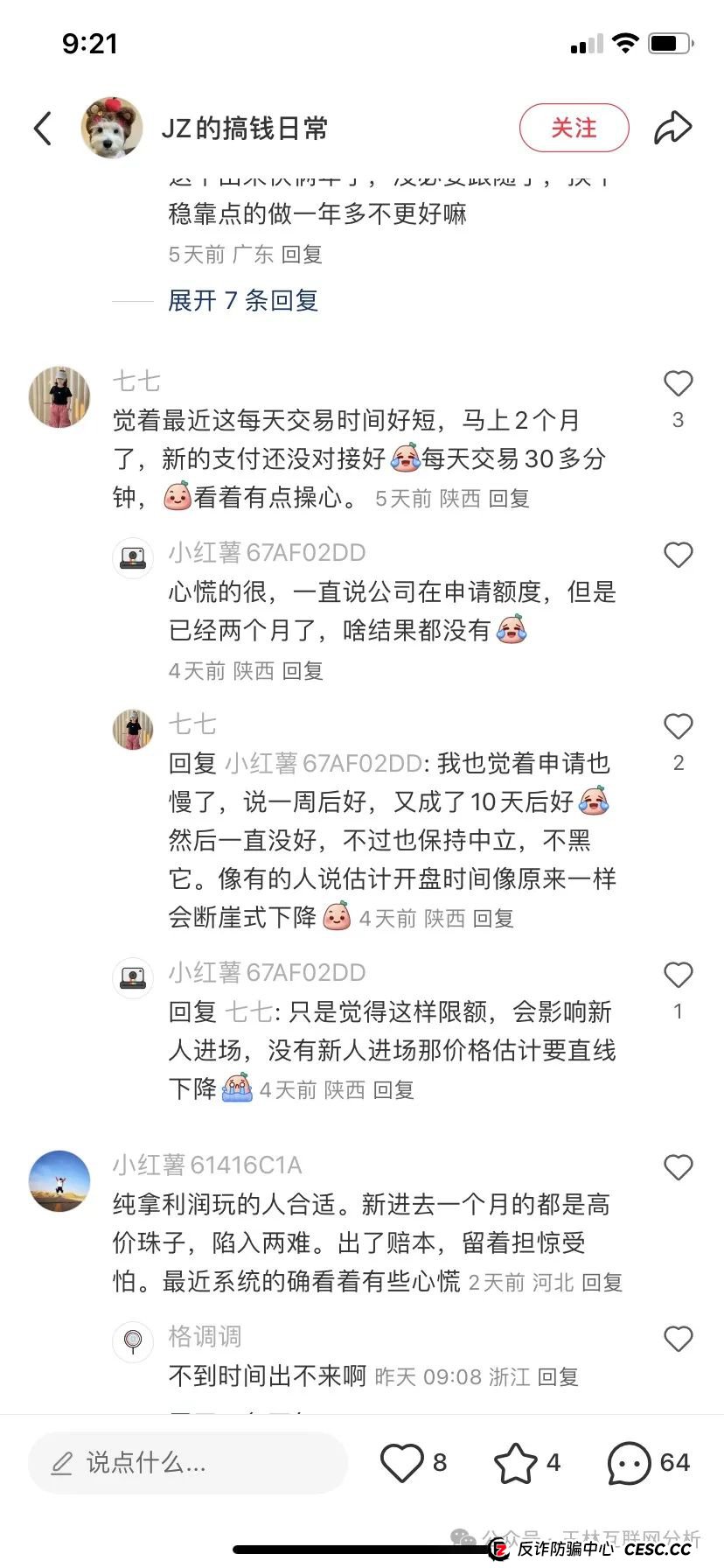This screenshot has width=724, height=1568.
Task: Select the back arrow to exit the post
Action: tap(41, 127)
